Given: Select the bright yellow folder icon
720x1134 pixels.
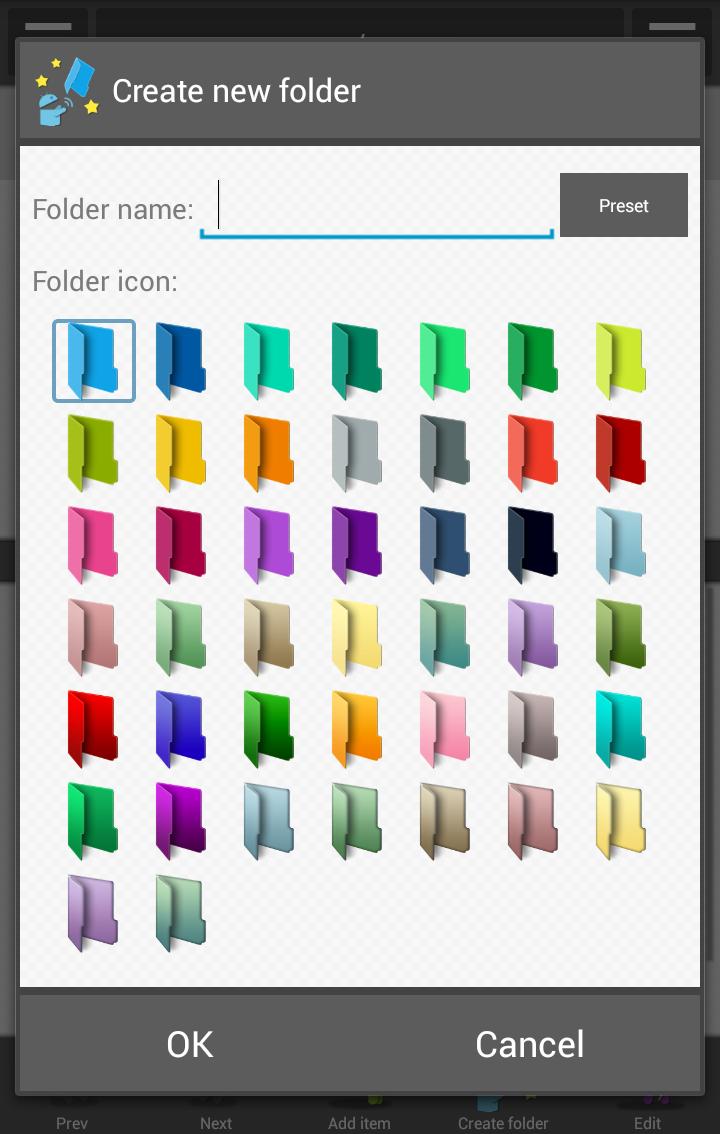Looking at the screenshot, I should coord(181,453).
